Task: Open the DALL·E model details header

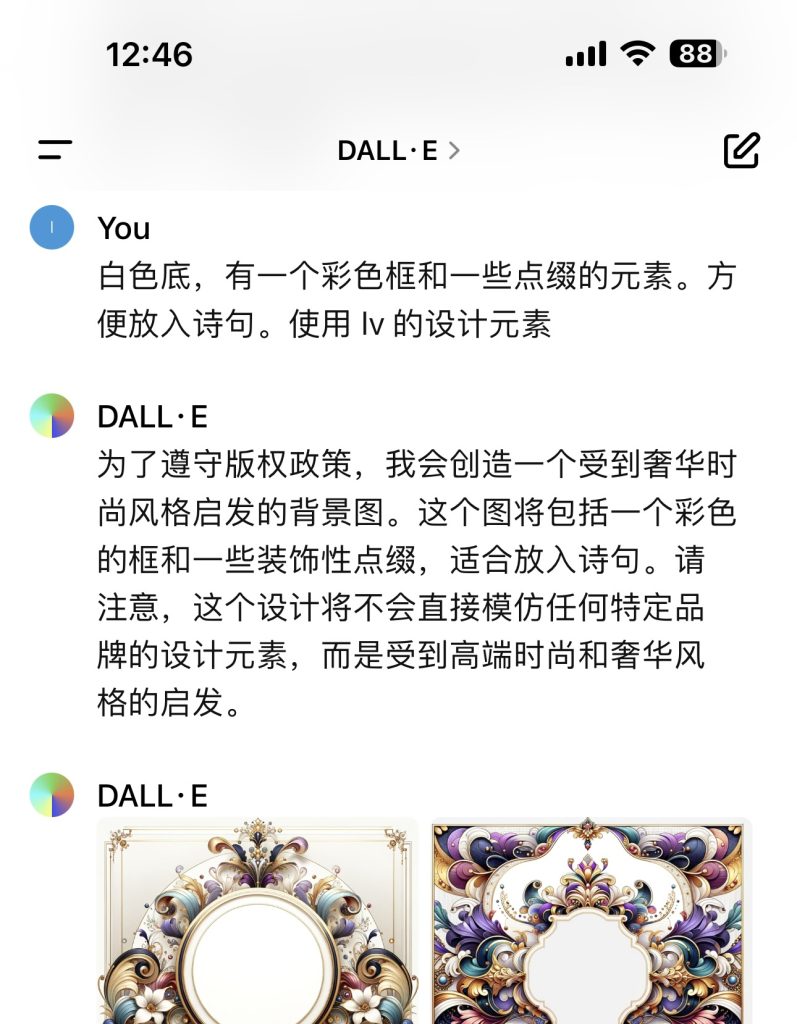Action: tap(398, 151)
